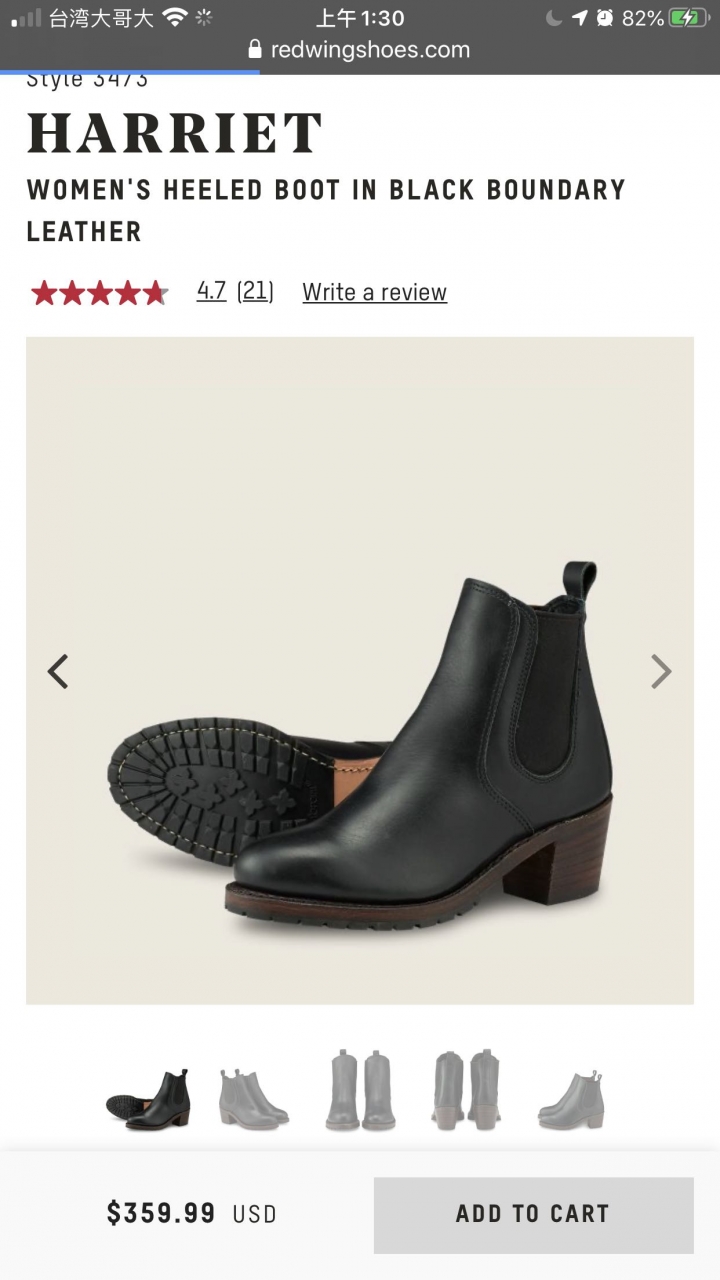Screen dimensions: 720x1280
Task: Add the Harriet boot to cart
Action: [x=533, y=1214]
